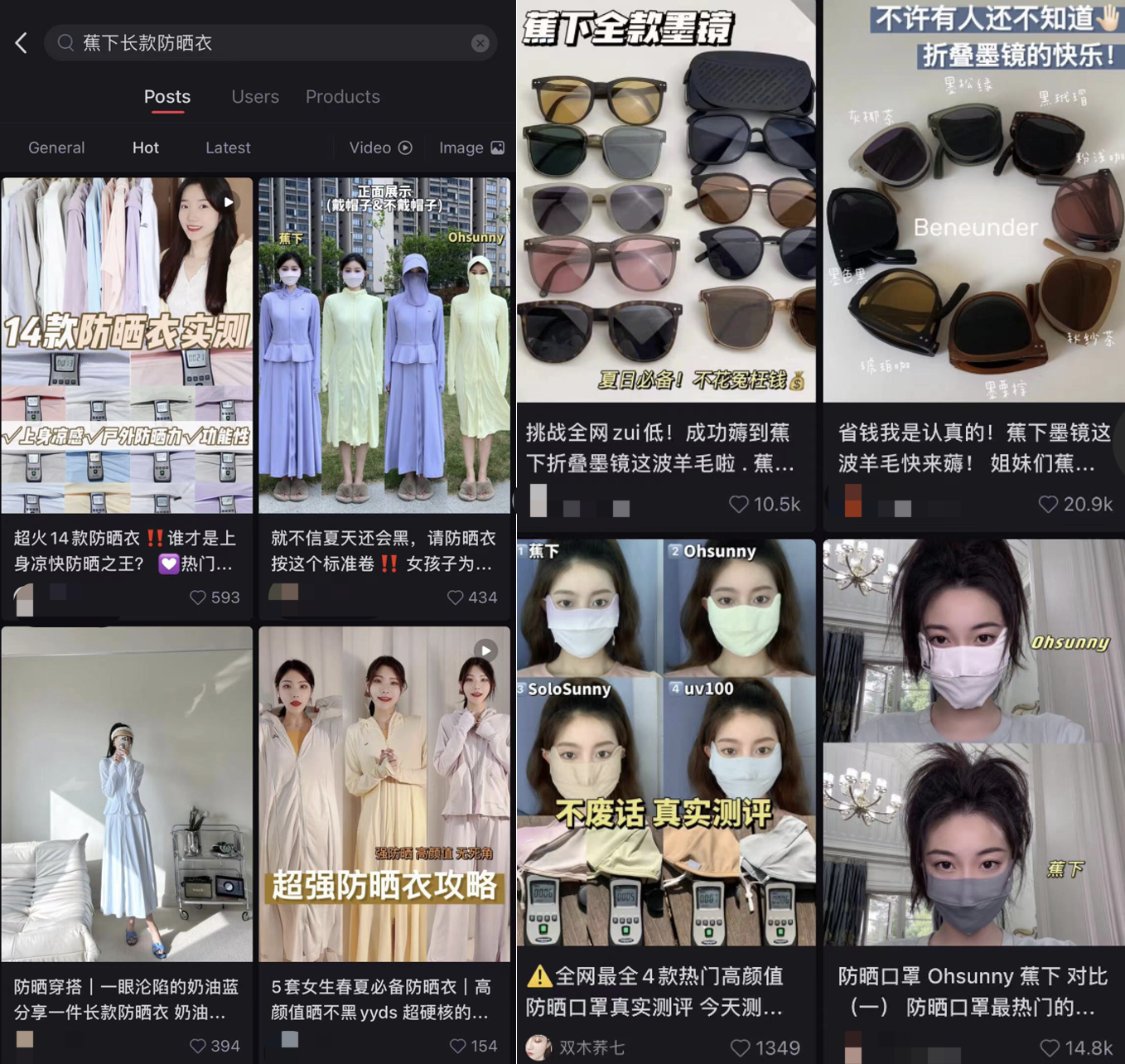Clear the search text 蕉下长款防晒衣
This screenshot has width=1125, height=1064.
(x=480, y=43)
